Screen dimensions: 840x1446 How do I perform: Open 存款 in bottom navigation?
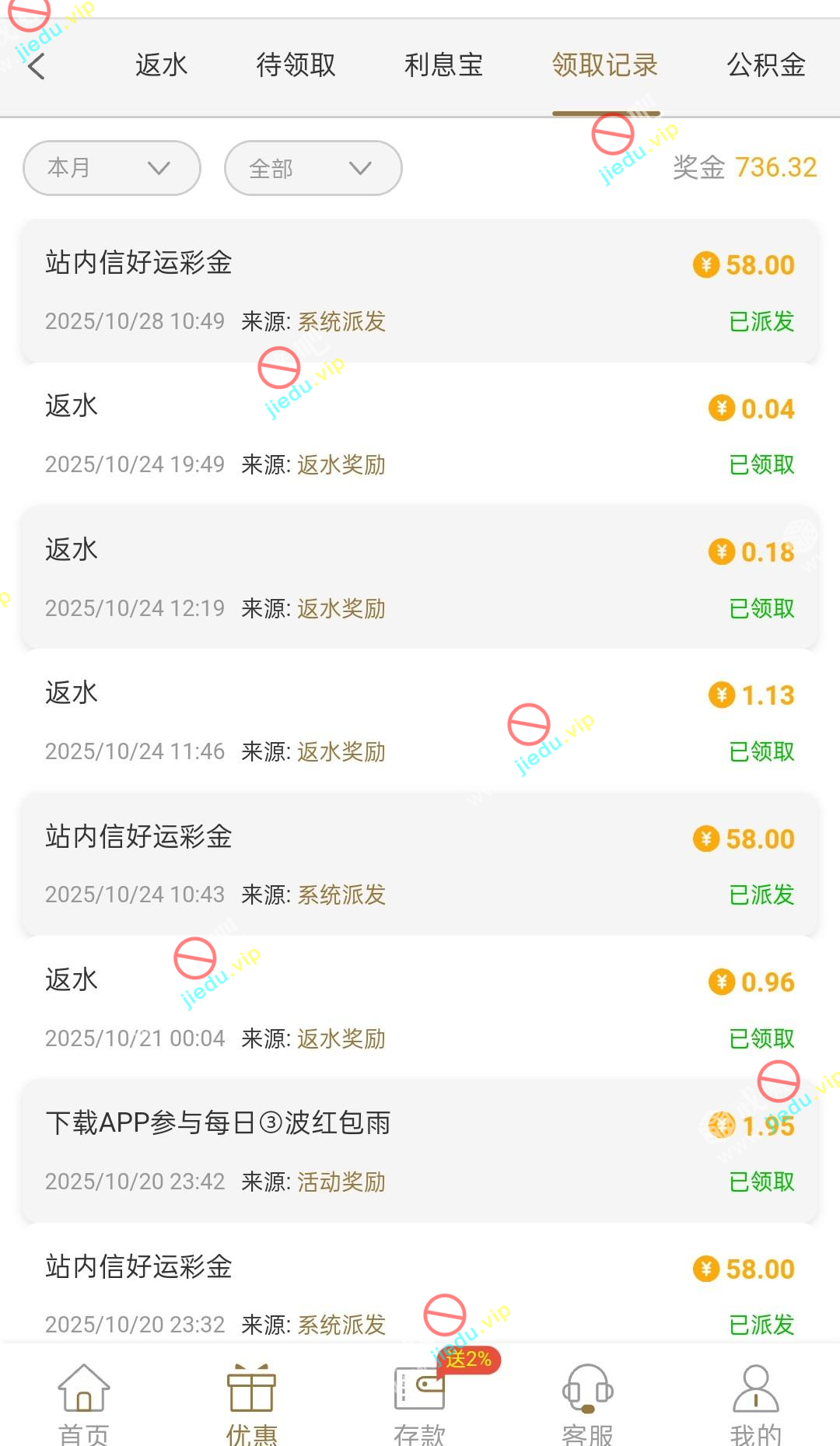point(420,1402)
